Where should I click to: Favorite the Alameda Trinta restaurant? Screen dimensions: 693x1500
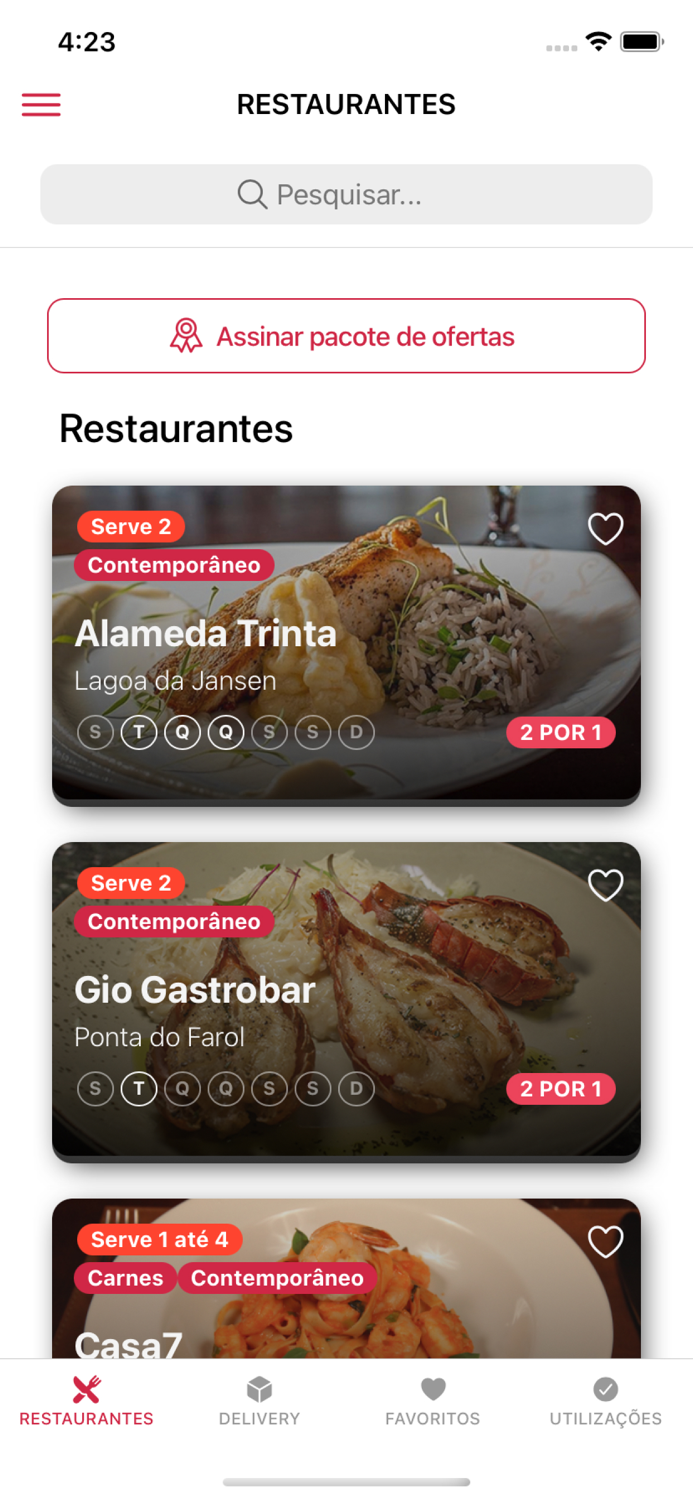pos(605,529)
